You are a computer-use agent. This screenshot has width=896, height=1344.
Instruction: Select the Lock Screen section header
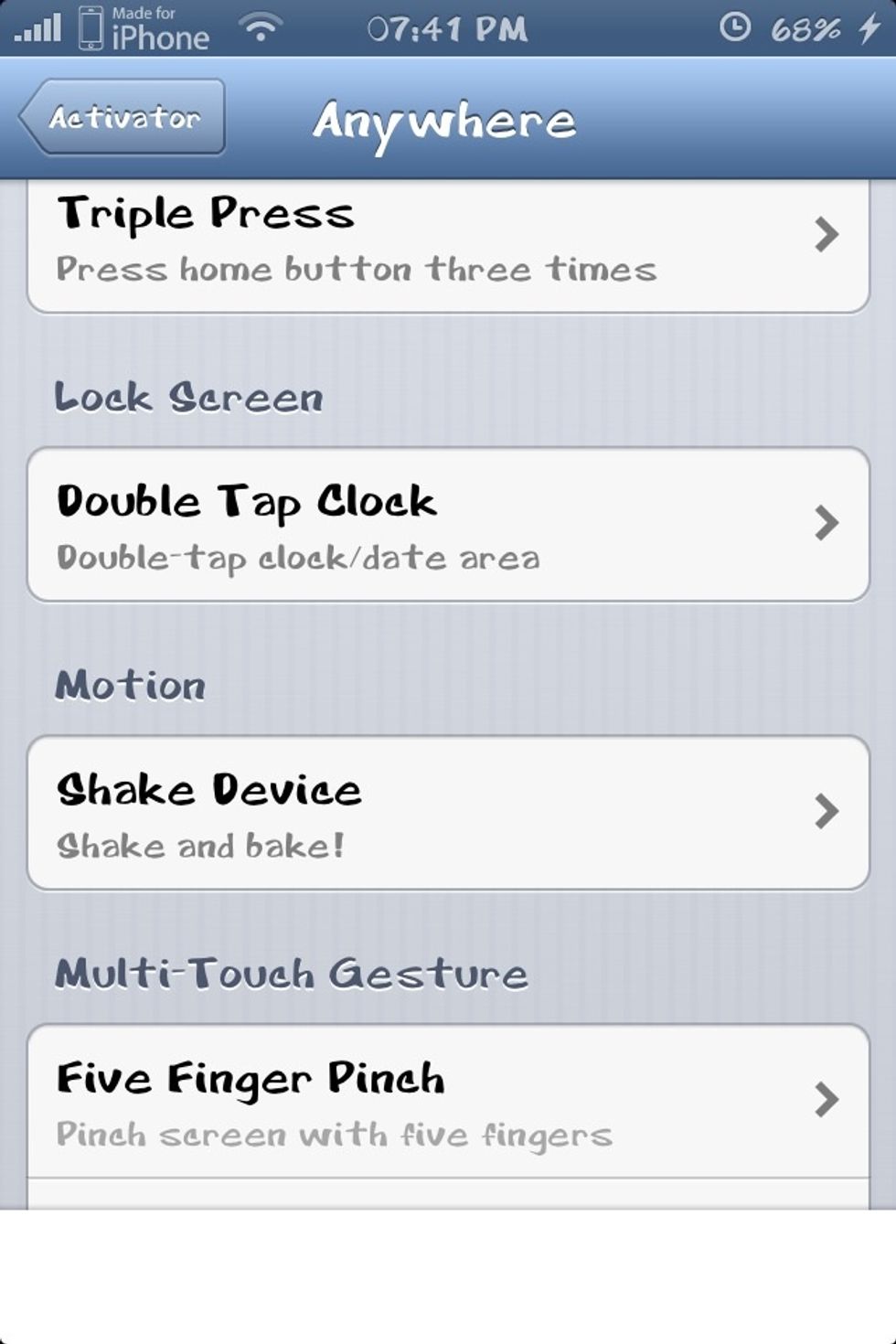click(187, 398)
